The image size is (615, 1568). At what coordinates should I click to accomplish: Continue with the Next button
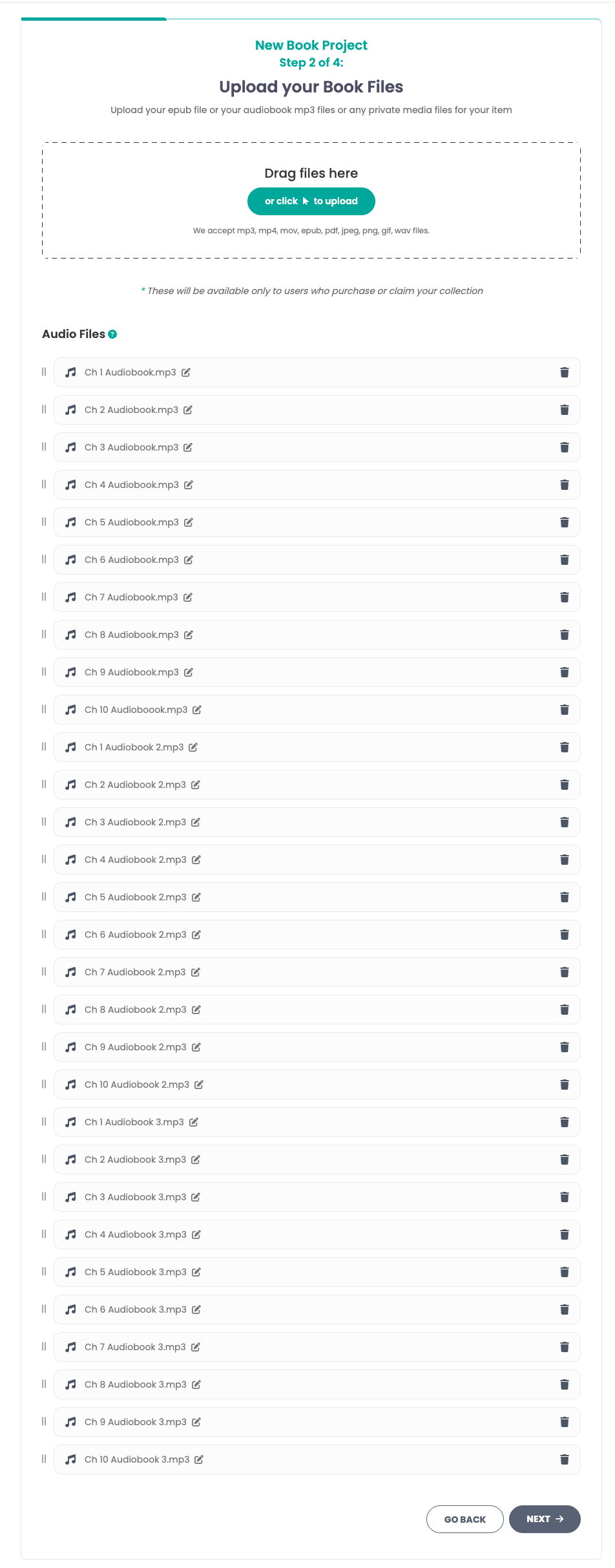click(544, 1519)
